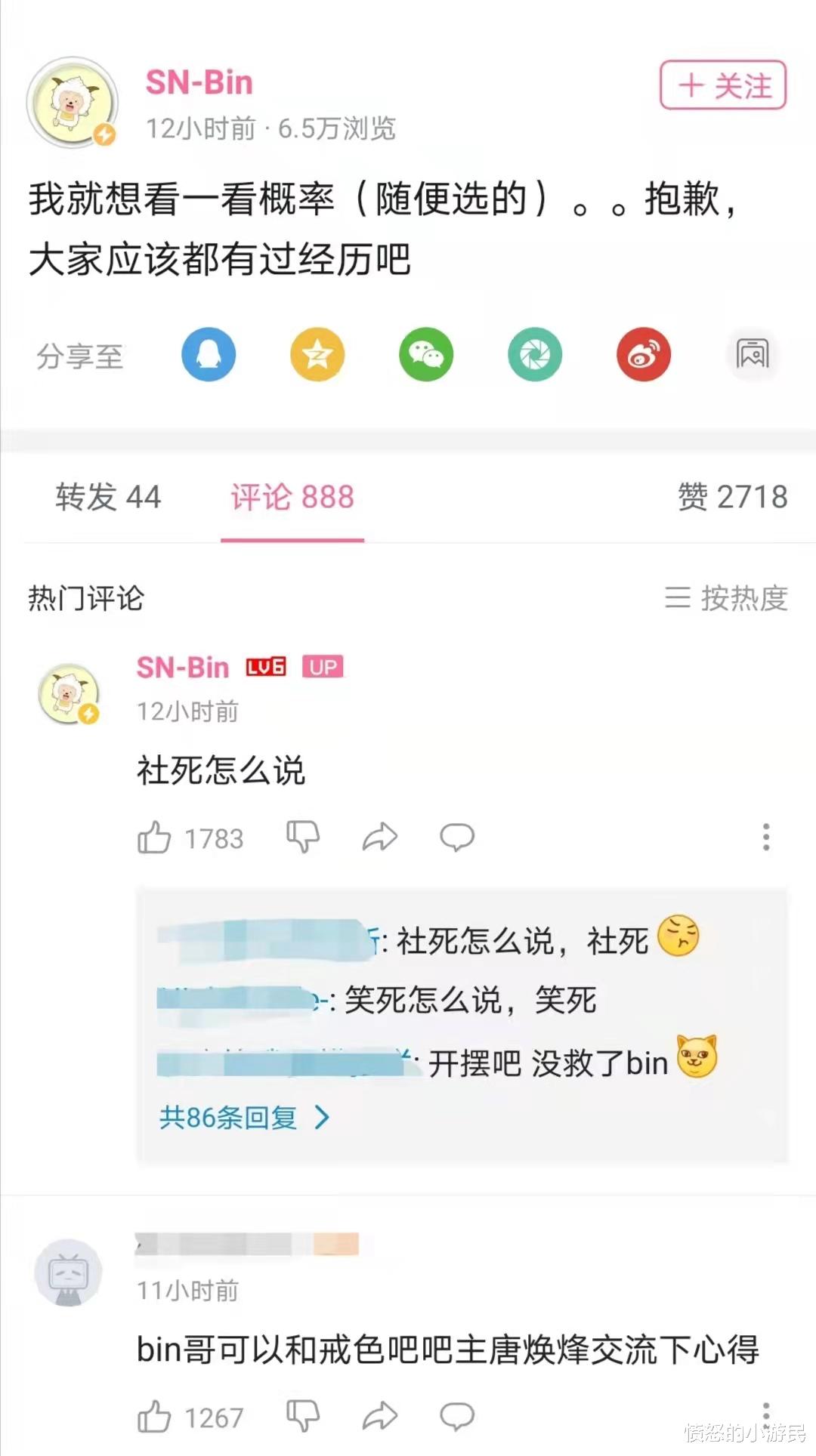The width and height of the screenshot is (816, 1456).
Task: Share the post to Weibo
Action: (643, 355)
